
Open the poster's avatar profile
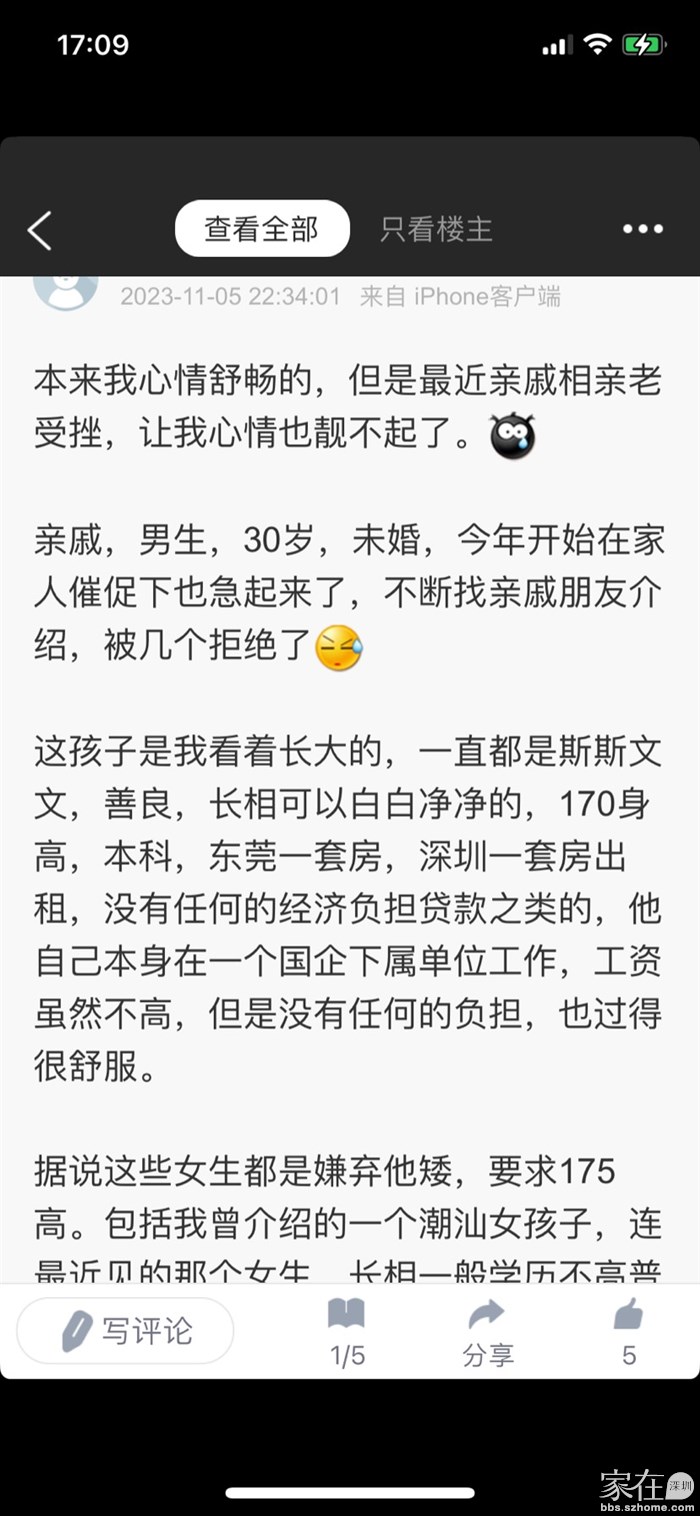[66, 289]
